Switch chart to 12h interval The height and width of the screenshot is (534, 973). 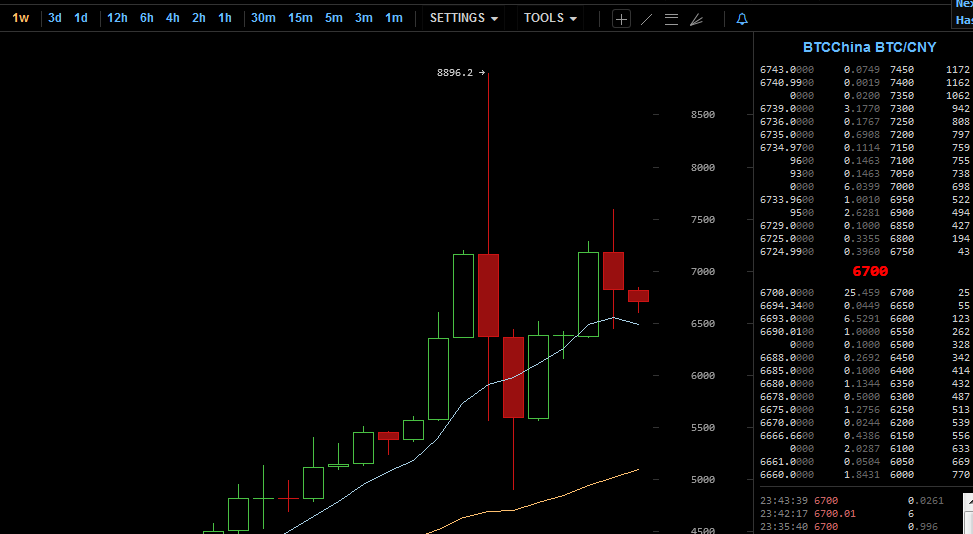coord(117,18)
